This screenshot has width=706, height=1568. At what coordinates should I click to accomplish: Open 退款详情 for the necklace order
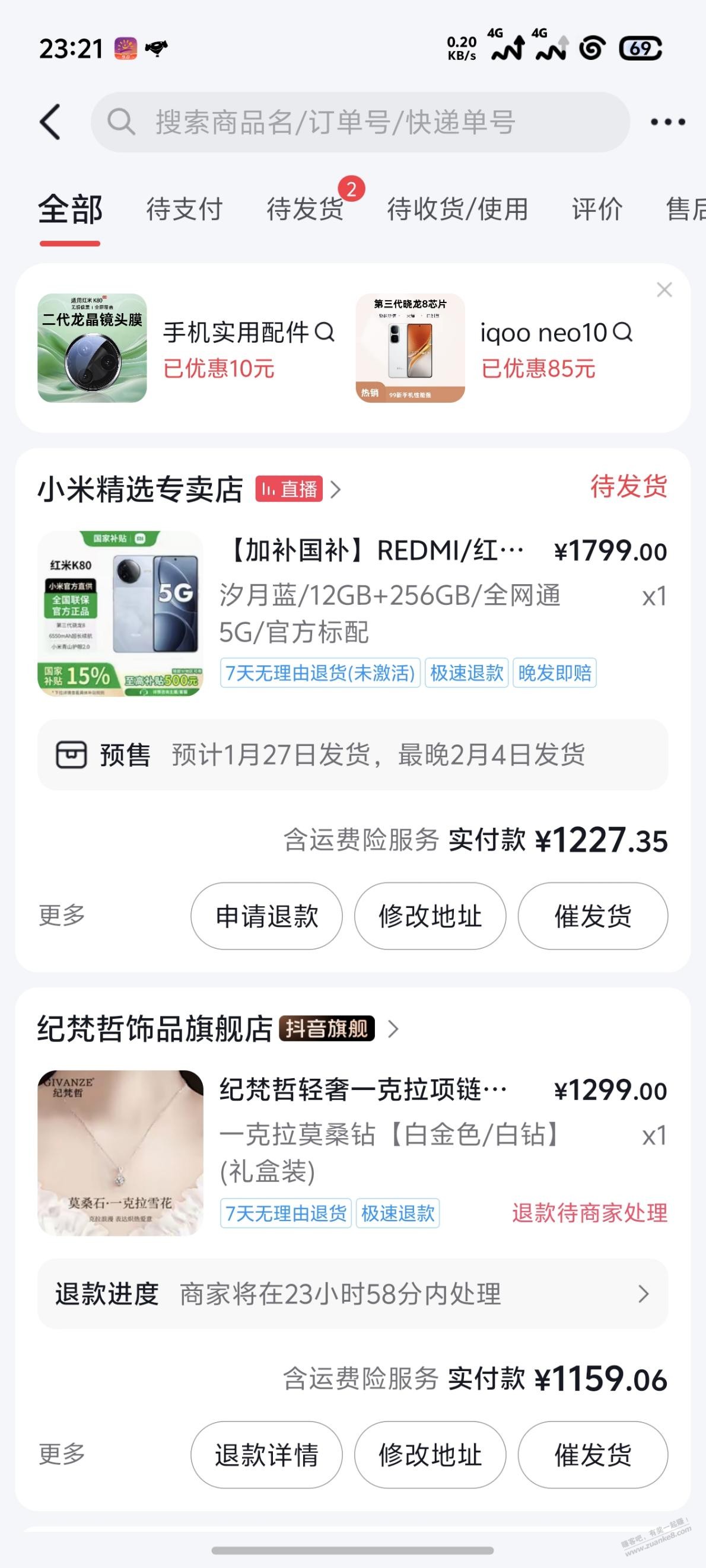click(x=266, y=1455)
